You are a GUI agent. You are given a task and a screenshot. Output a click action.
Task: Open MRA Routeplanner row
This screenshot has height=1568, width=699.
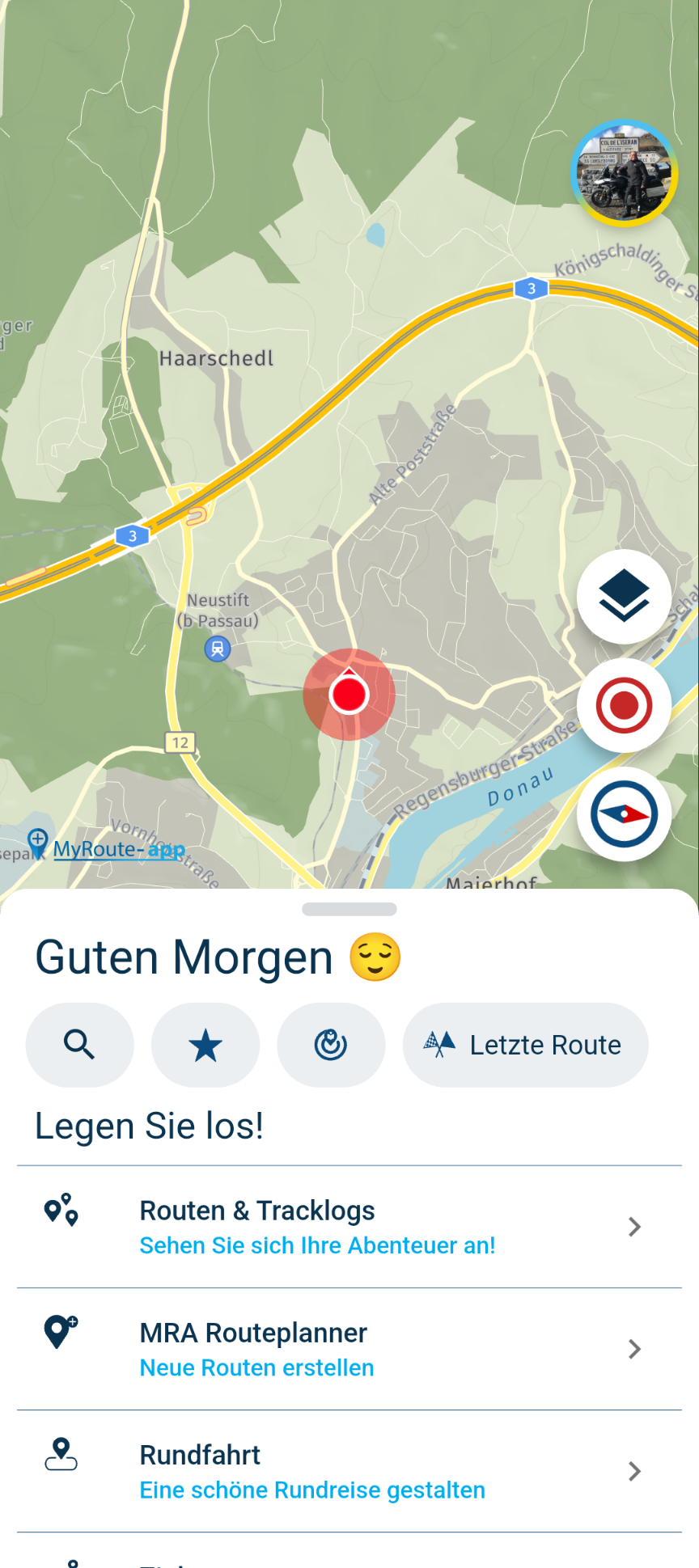pyautogui.click(x=349, y=1349)
